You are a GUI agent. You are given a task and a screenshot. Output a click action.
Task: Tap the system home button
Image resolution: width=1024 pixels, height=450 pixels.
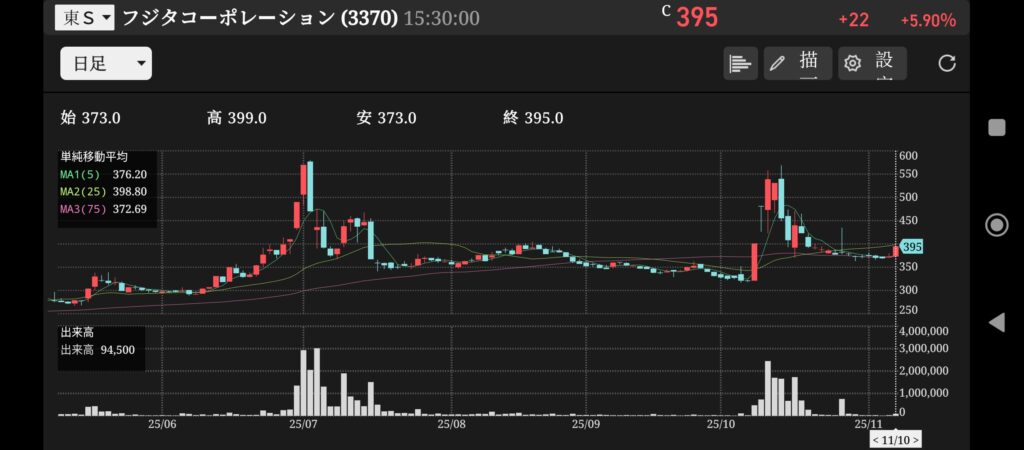[996, 224]
